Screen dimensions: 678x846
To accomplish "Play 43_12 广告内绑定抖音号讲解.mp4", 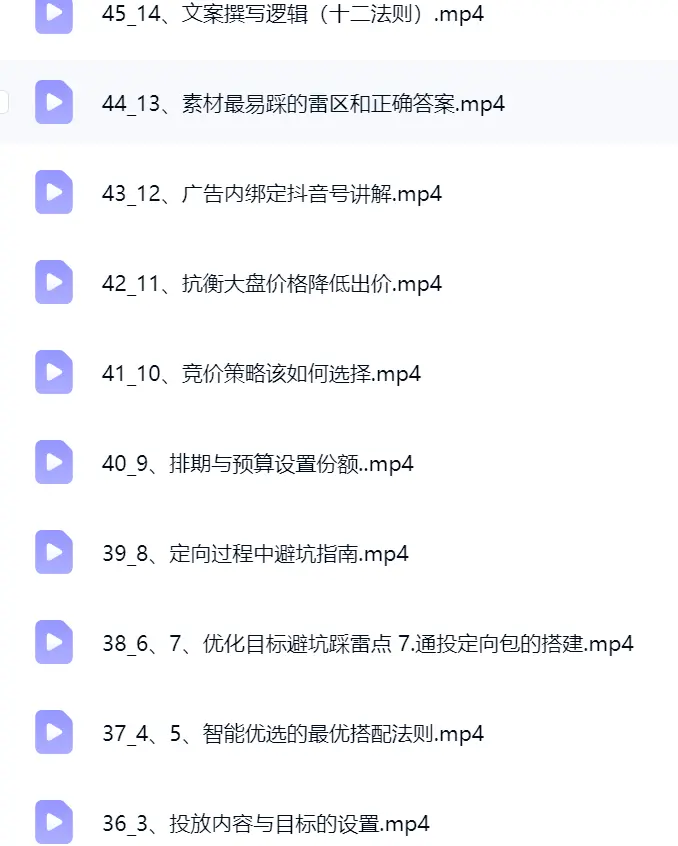I will [x=271, y=194].
